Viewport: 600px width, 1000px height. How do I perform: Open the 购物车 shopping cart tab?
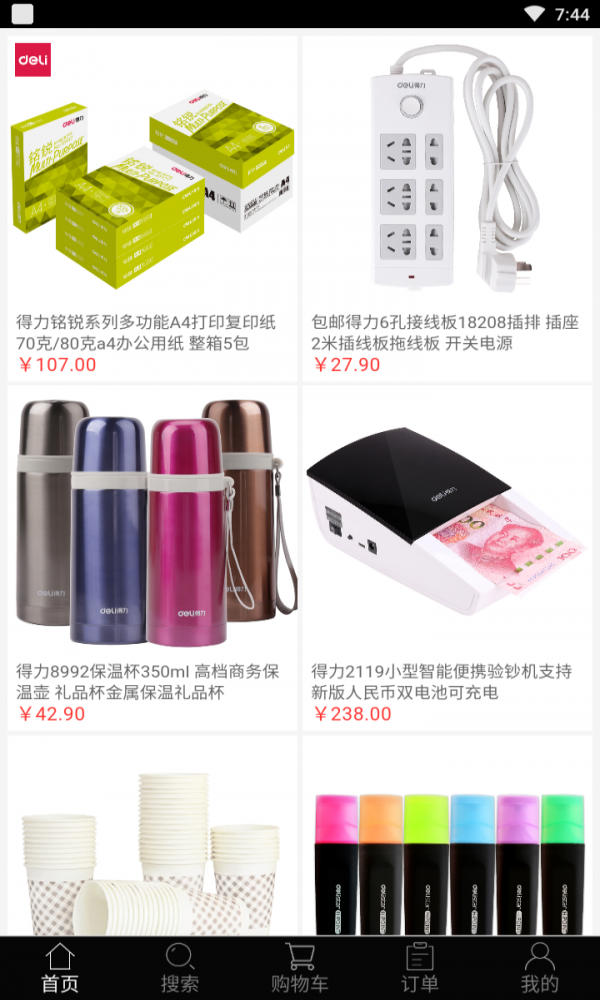click(300, 968)
